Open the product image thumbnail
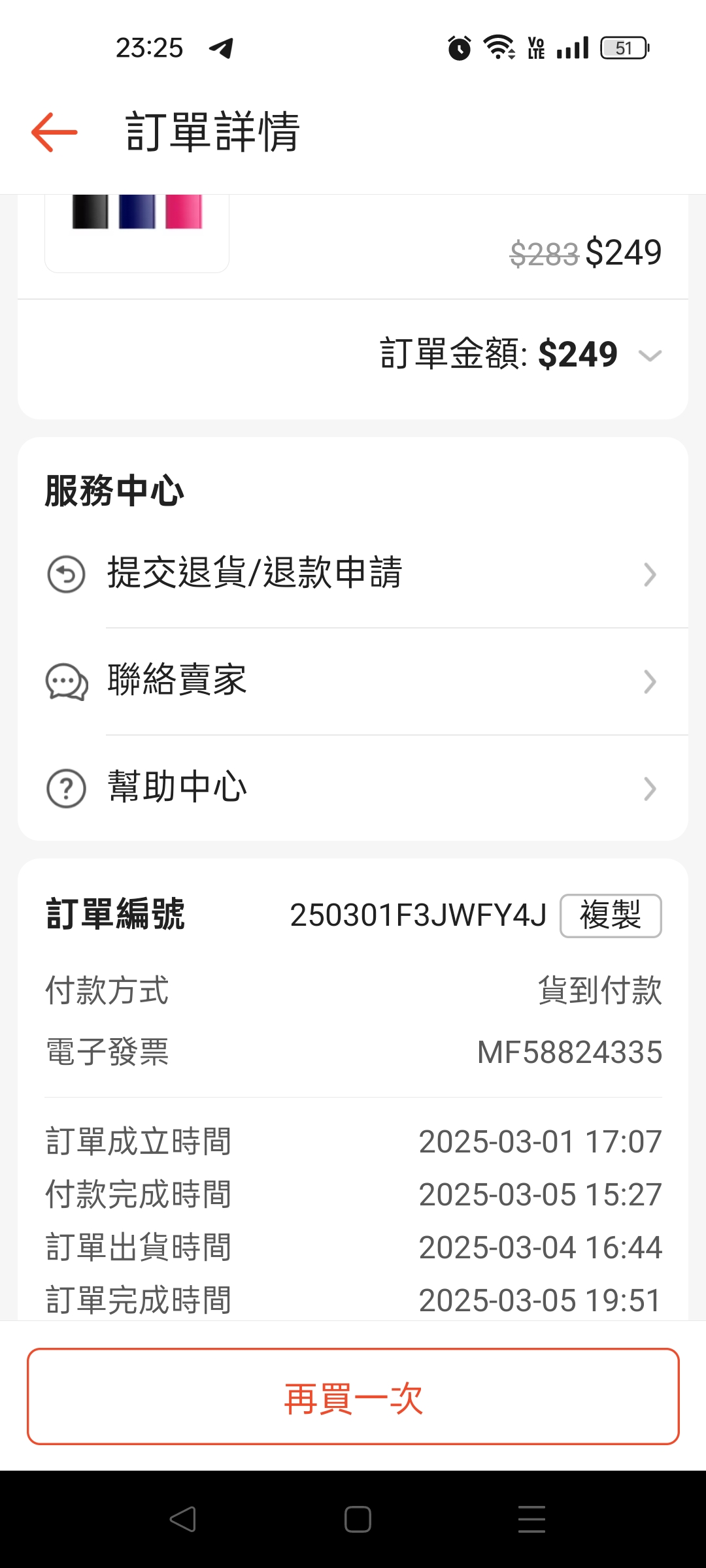The width and height of the screenshot is (706, 1568). pos(137,232)
